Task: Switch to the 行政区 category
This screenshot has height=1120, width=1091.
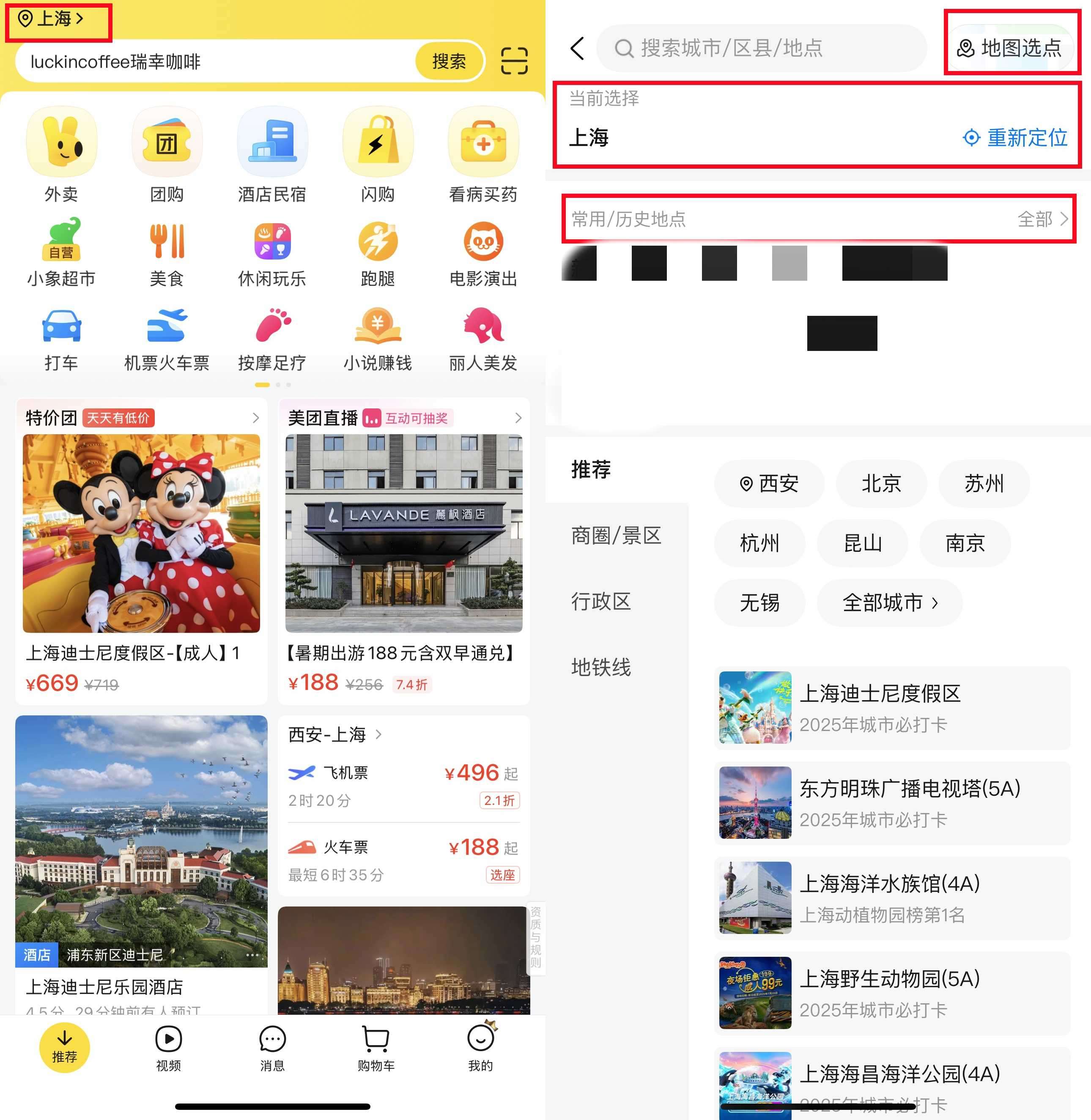Action: [x=601, y=601]
